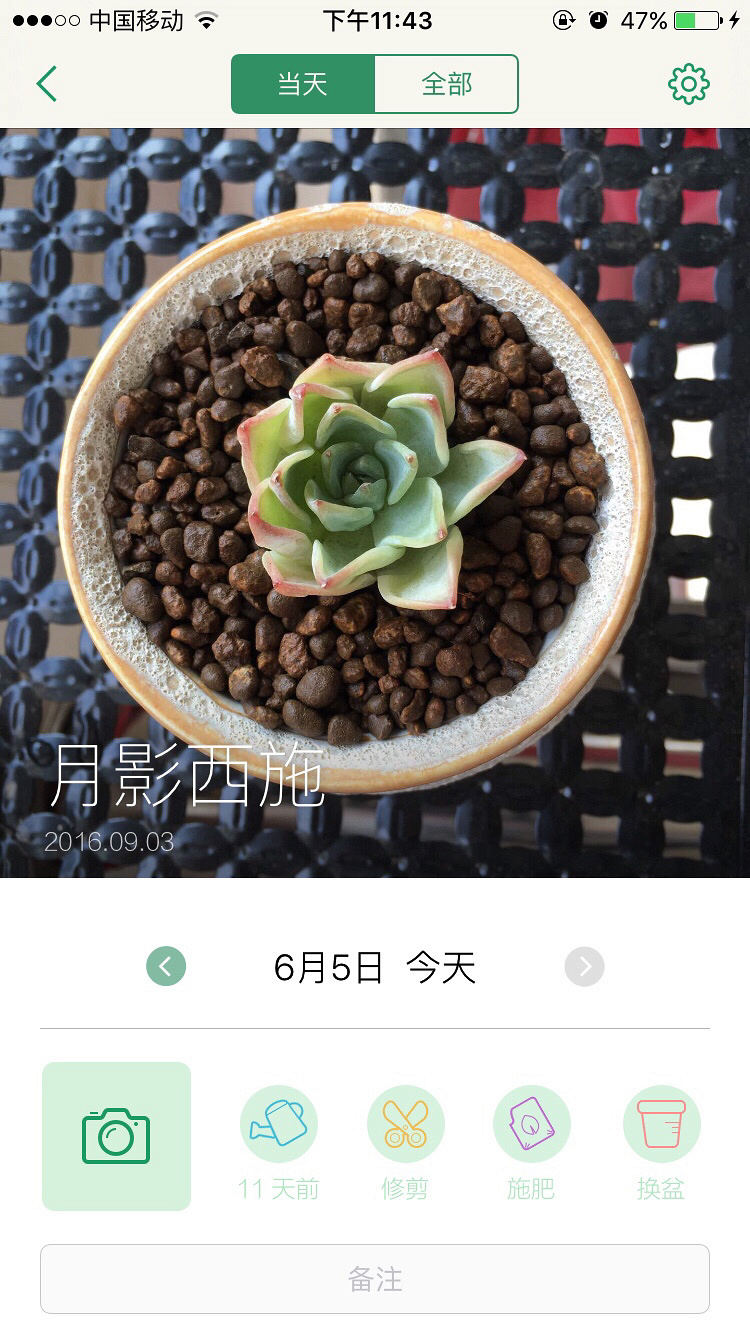750x1334 pixels.
Task: Switch to the 全部 tab
Action: [x=446, y=84]
